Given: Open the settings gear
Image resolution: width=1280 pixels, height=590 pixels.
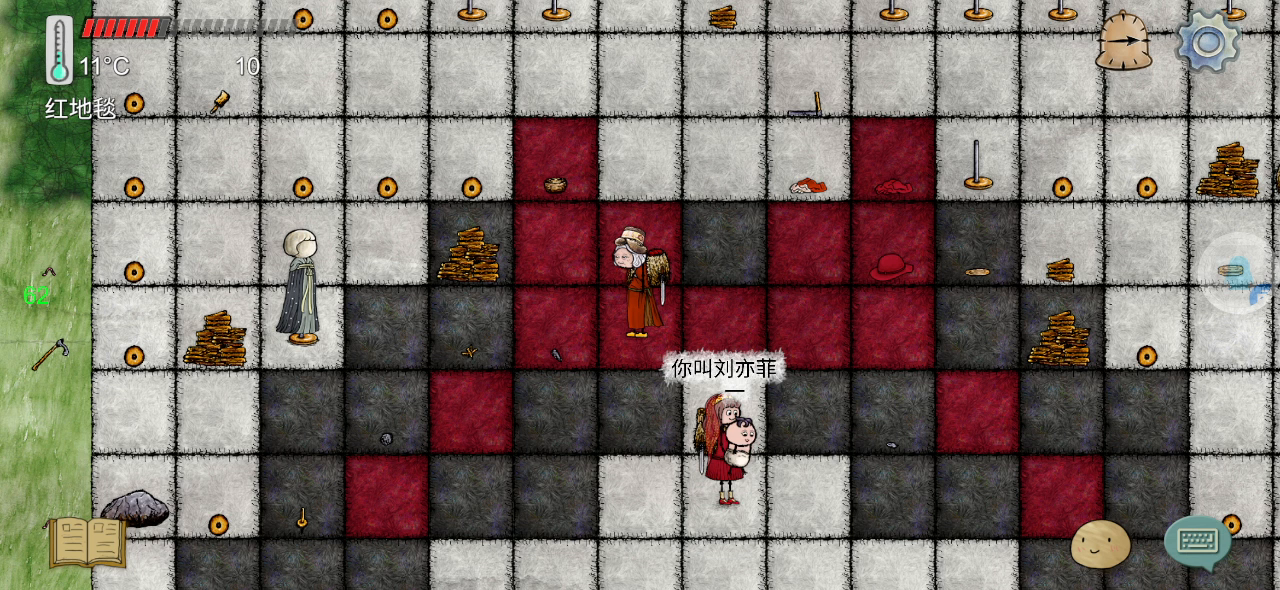Looking at the screenshot, I should [x=1207, y=42].
